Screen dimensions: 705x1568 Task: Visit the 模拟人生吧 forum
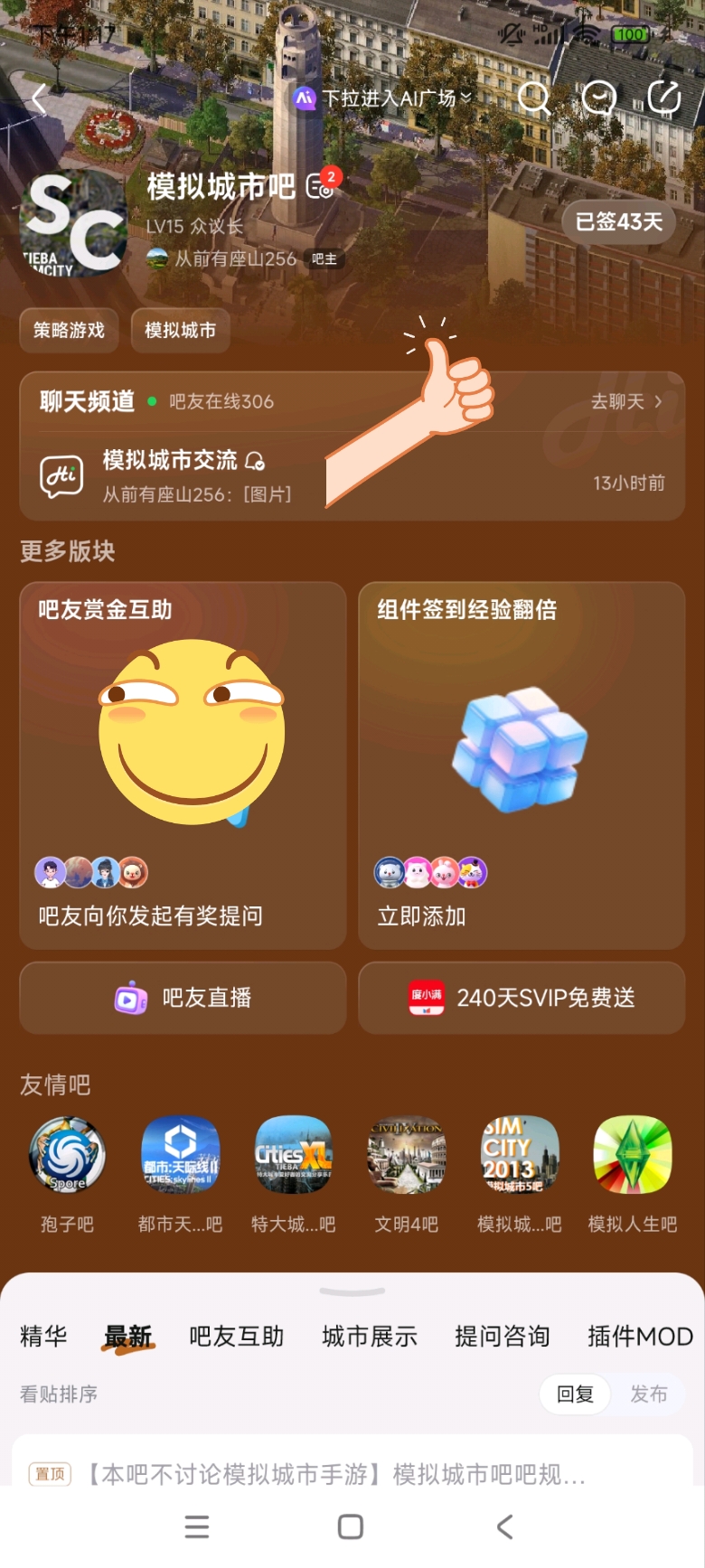pyautogui.click(x=633, y=1173)
